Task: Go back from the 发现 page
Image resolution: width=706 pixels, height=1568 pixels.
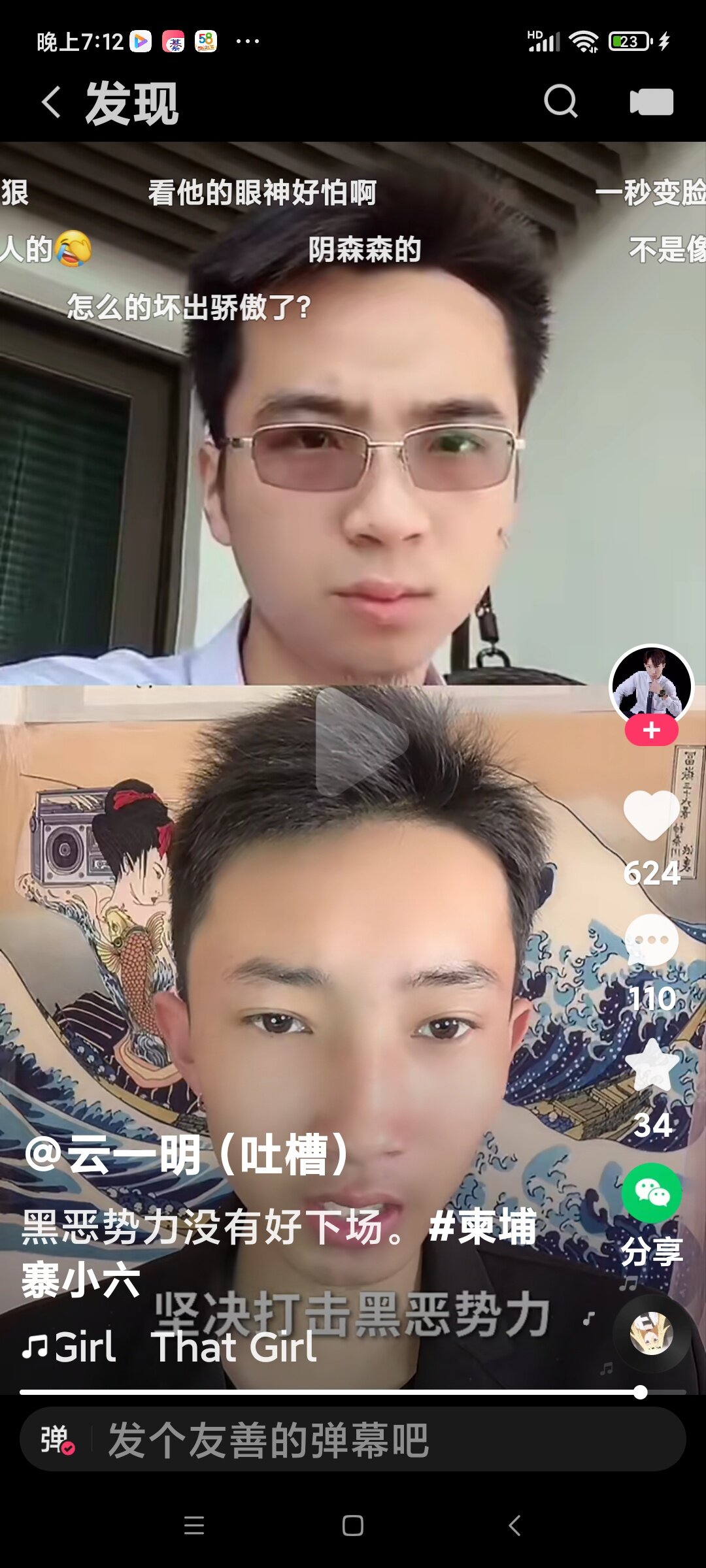Action: (51, 103)
